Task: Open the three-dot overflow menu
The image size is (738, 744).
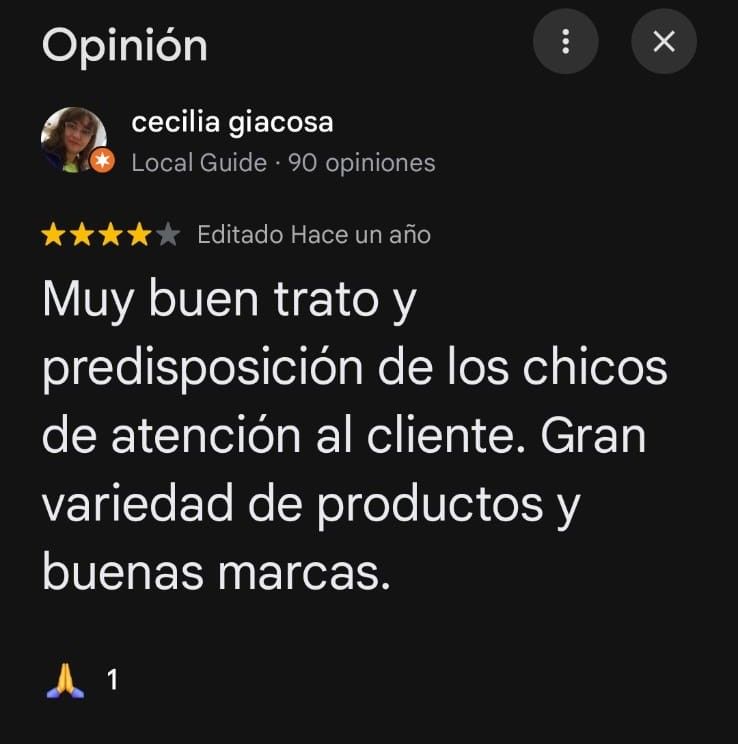Action: [x=566, y=42]
